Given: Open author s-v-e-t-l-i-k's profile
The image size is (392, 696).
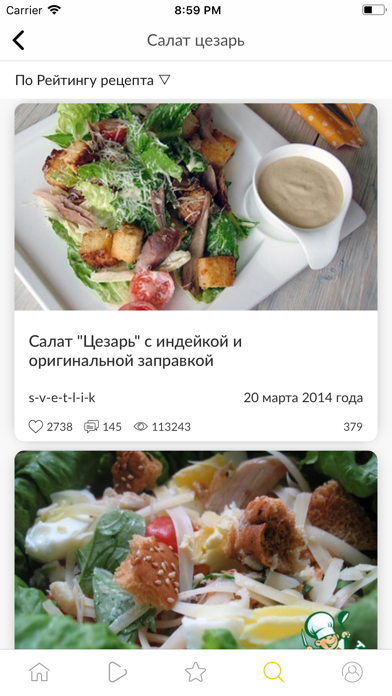Looking at the screenshot, I should [62, 397].
